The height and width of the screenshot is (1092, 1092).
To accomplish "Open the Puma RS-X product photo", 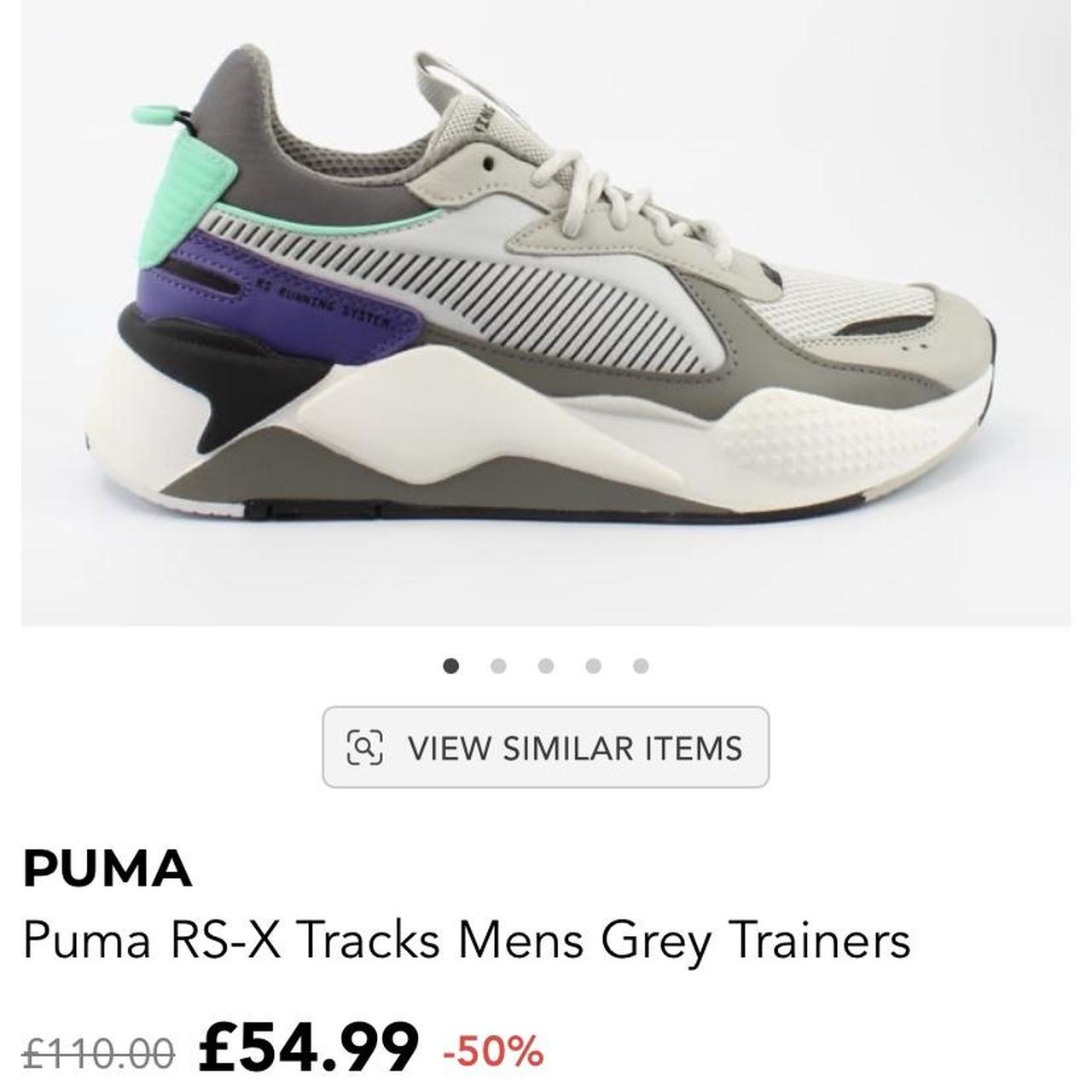I will click(x=545, y=316).
